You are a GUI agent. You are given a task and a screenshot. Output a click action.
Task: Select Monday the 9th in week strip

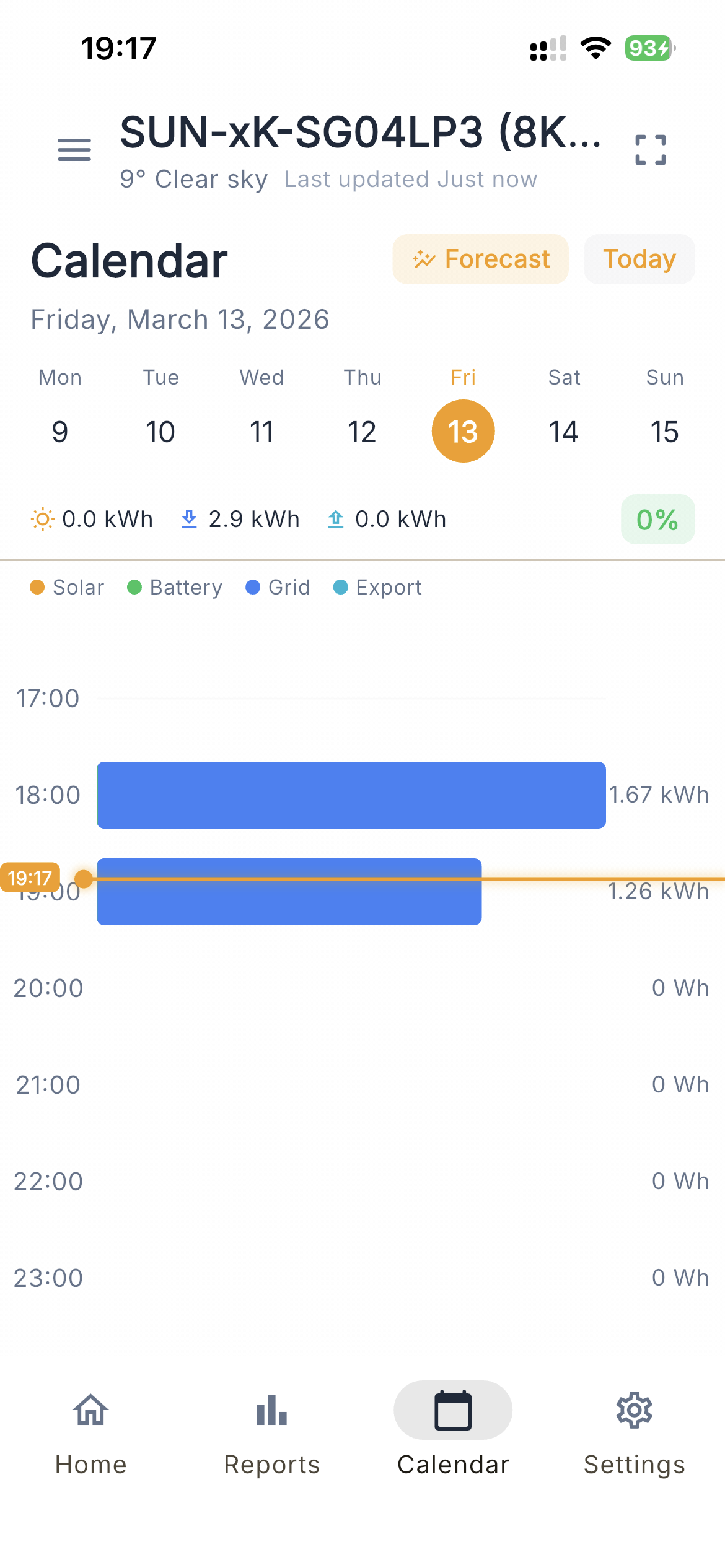pyautogui.click(x=59, y=431)
